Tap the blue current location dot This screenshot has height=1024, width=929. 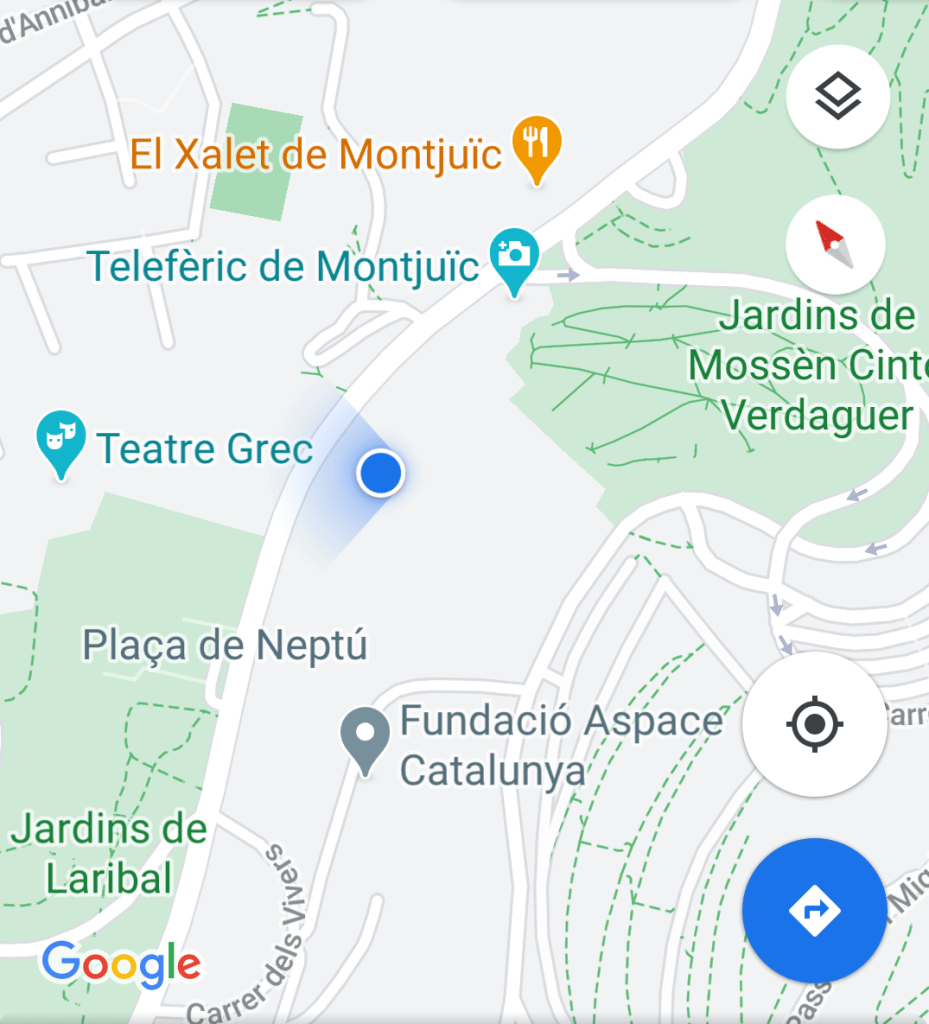tap(380, 472)
